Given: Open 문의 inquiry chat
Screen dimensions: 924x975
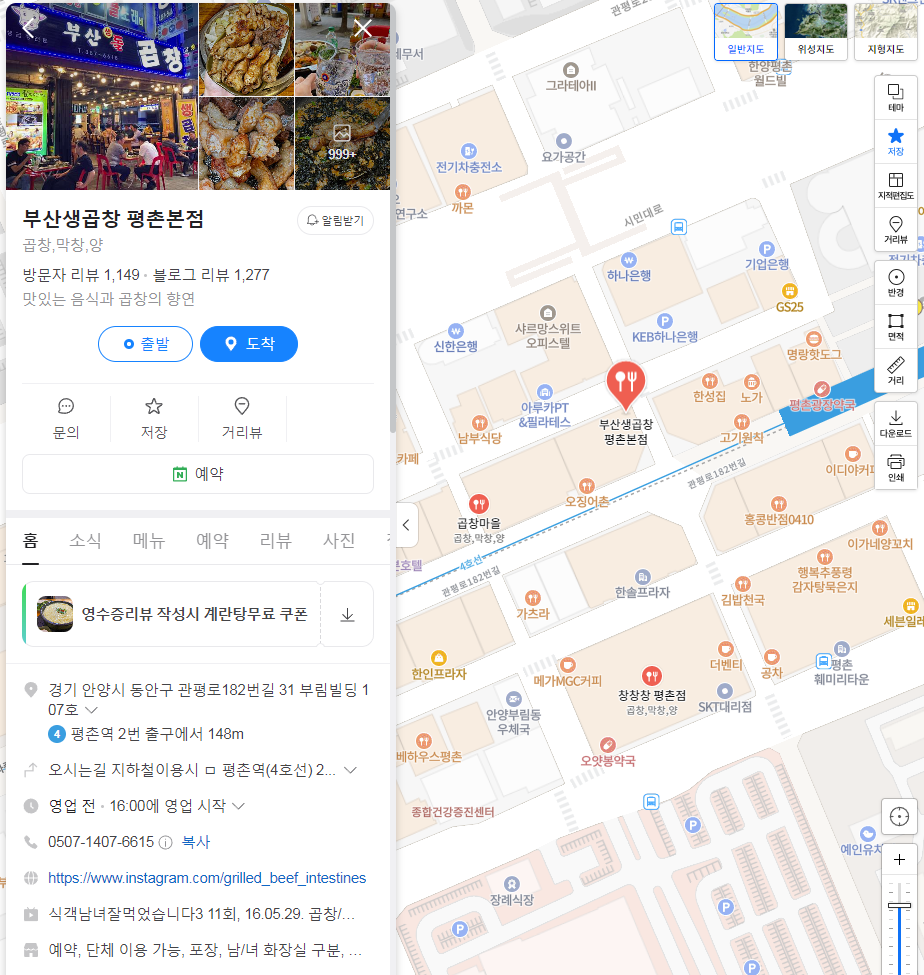Looking at the screenshot, I should (x=66, y=418).
